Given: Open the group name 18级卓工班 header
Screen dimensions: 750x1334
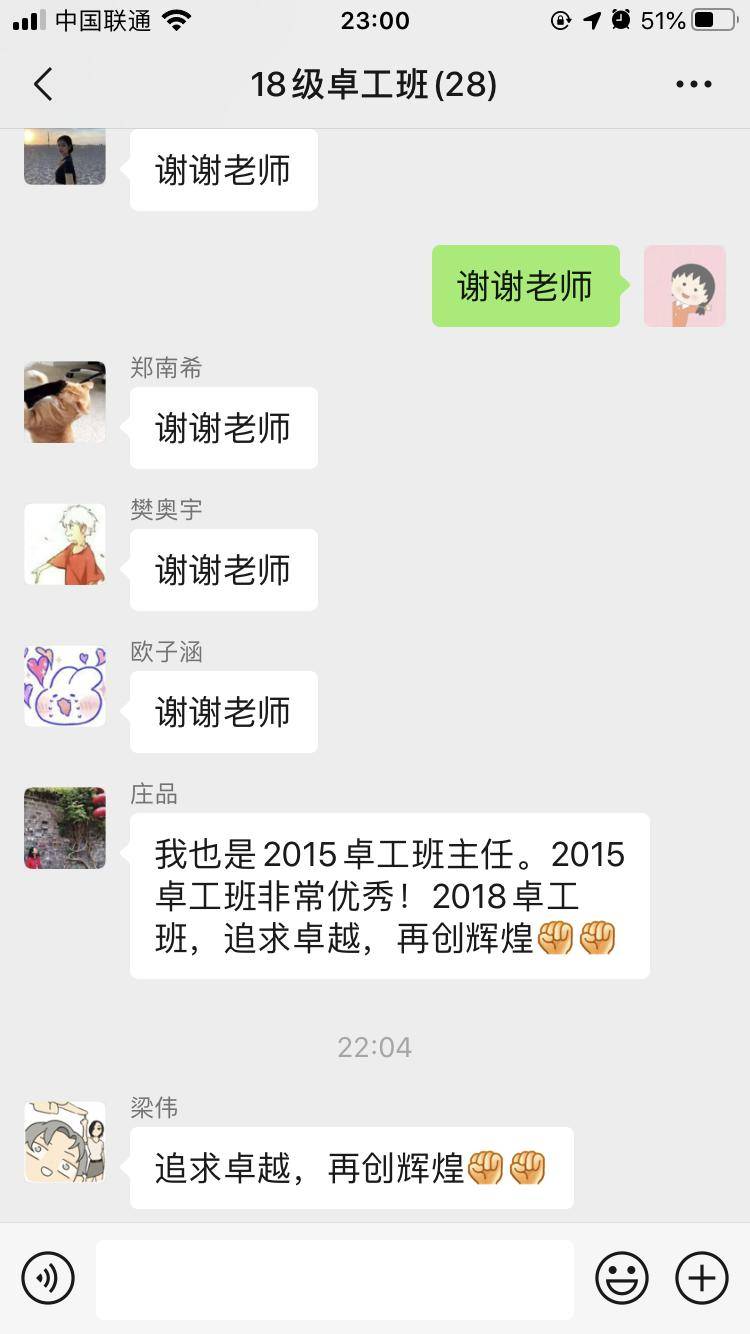Looking at the screenshot, I should point(374,84).
